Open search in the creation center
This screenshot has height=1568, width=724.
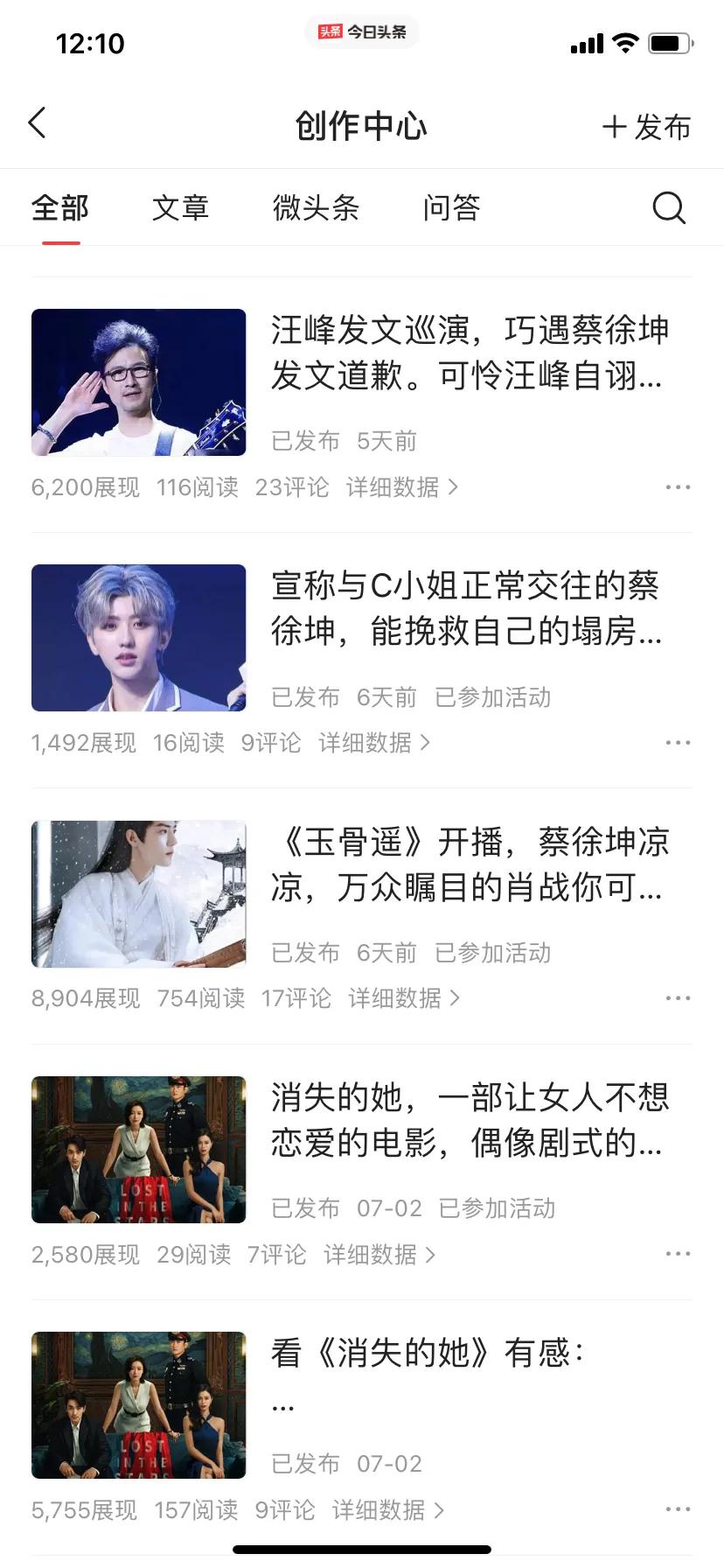click(668, 207)
